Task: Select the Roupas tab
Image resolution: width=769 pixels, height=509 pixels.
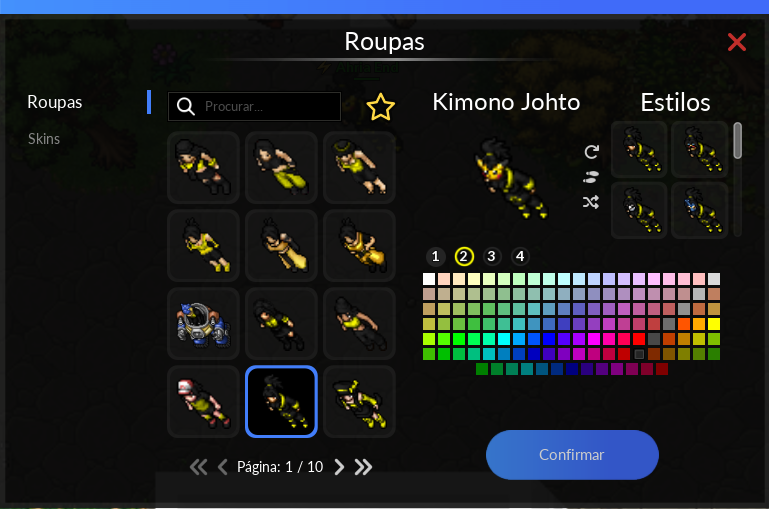Action: click(55, 102)
